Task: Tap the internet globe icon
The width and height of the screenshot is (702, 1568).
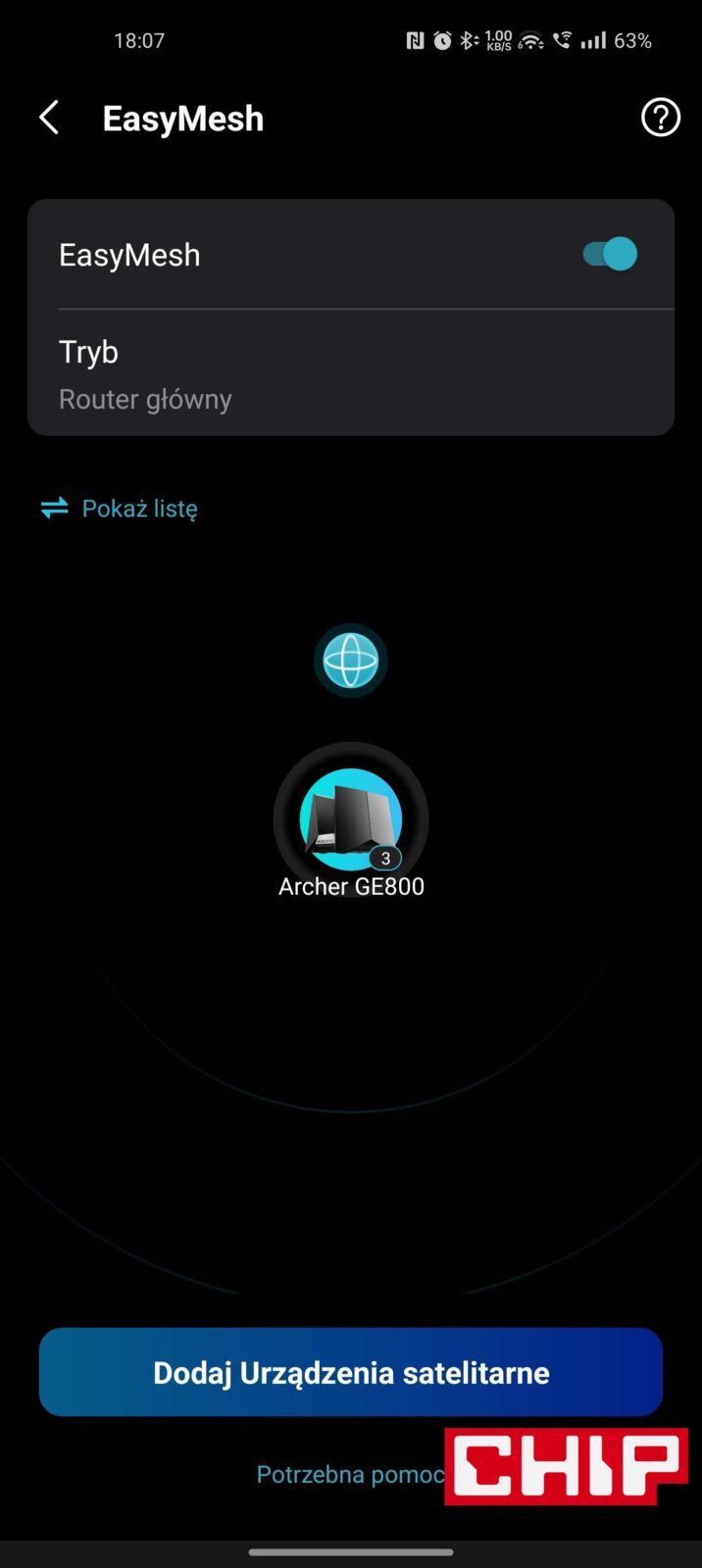Action: 351,661
